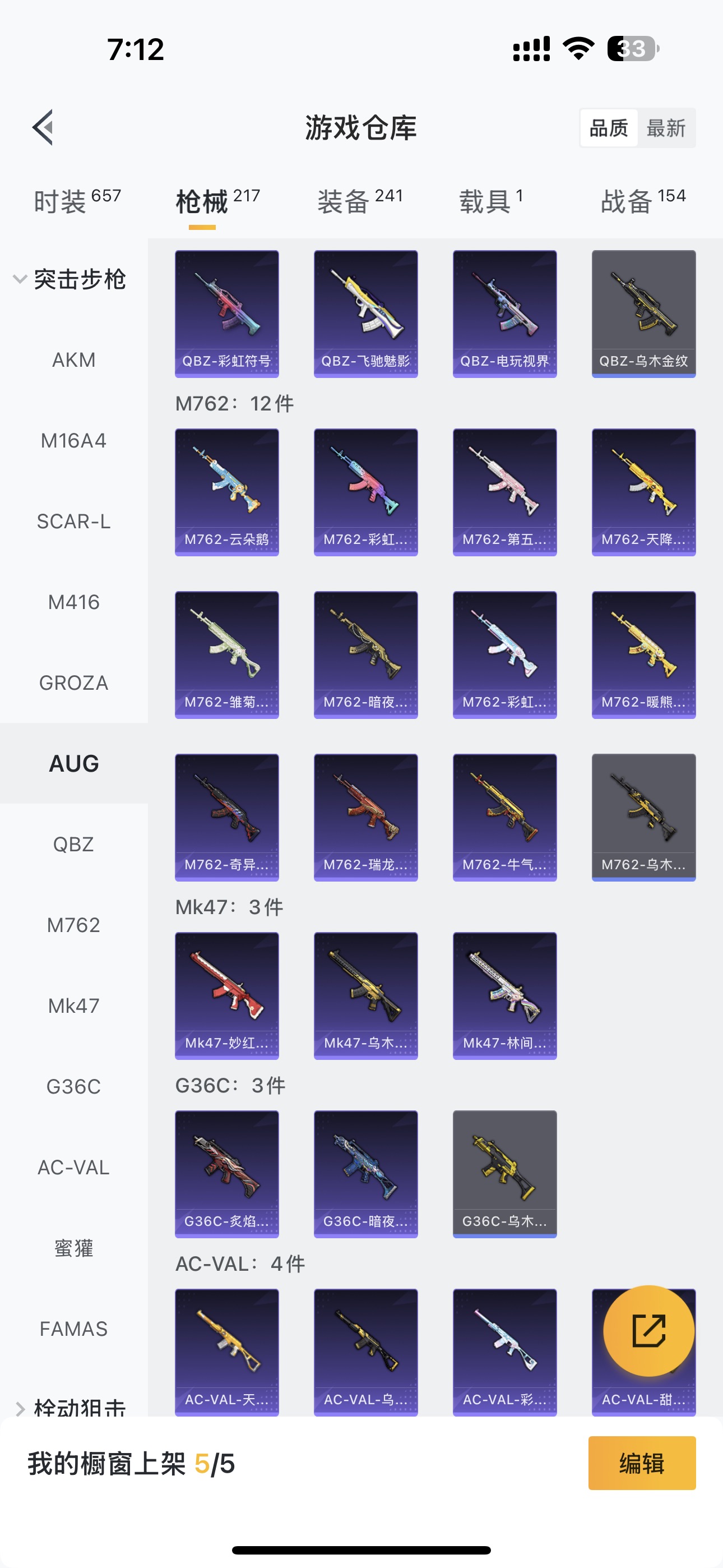View the G36C-炙焰 skin tile

(x=227, y=1174)
